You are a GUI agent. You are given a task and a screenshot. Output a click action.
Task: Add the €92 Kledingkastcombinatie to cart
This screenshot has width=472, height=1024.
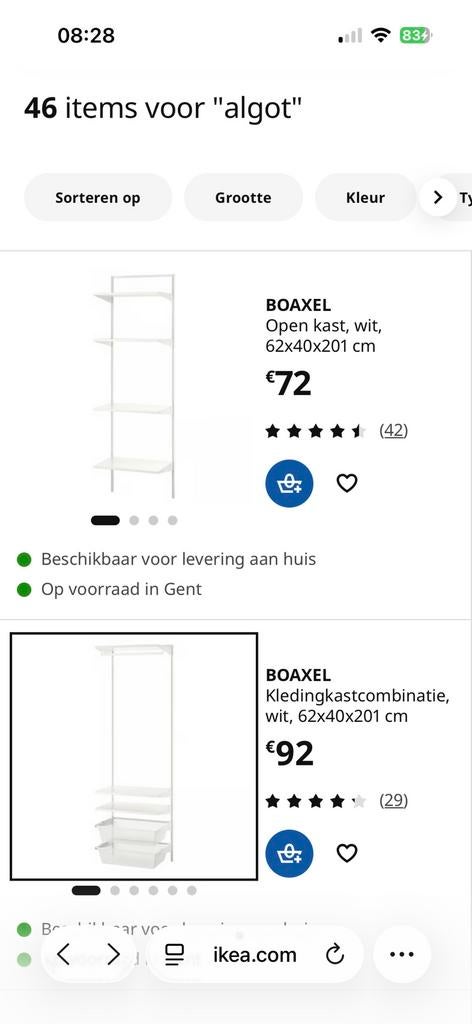[289, 854]
